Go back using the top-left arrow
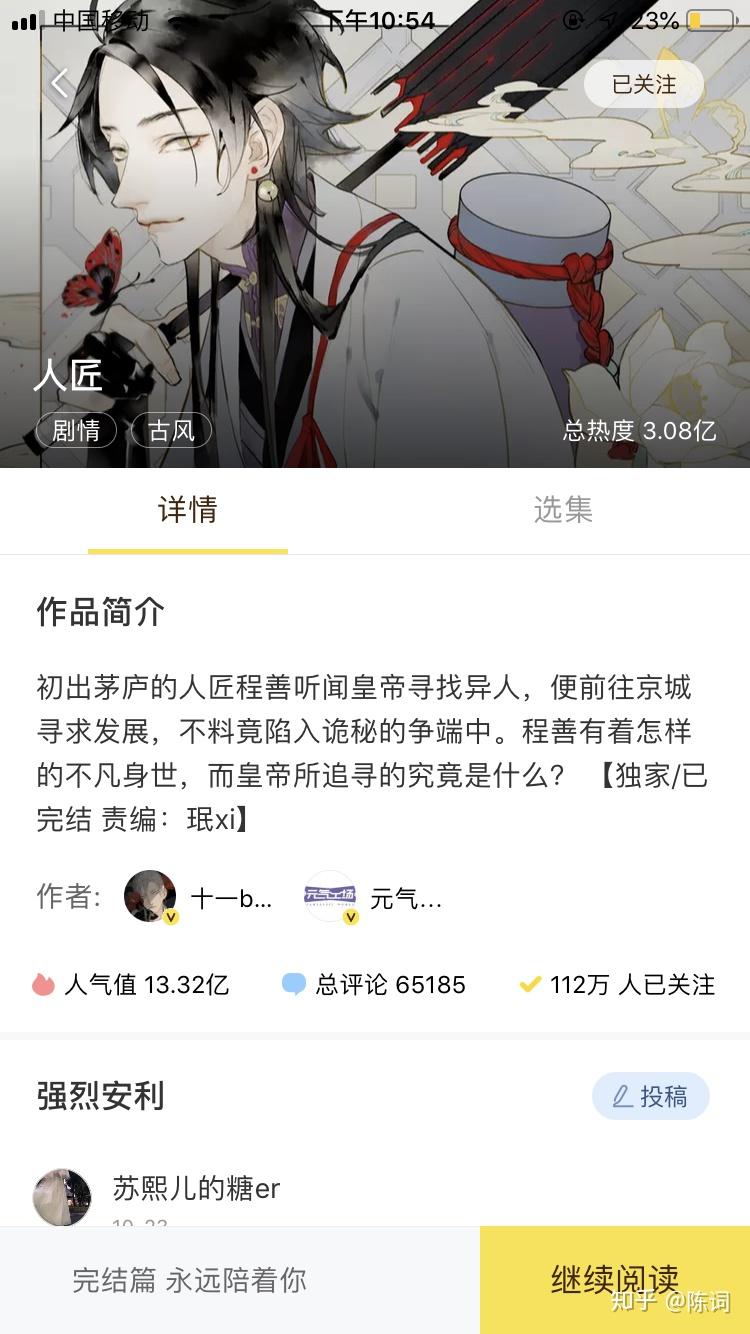 (x=61, y=84)
